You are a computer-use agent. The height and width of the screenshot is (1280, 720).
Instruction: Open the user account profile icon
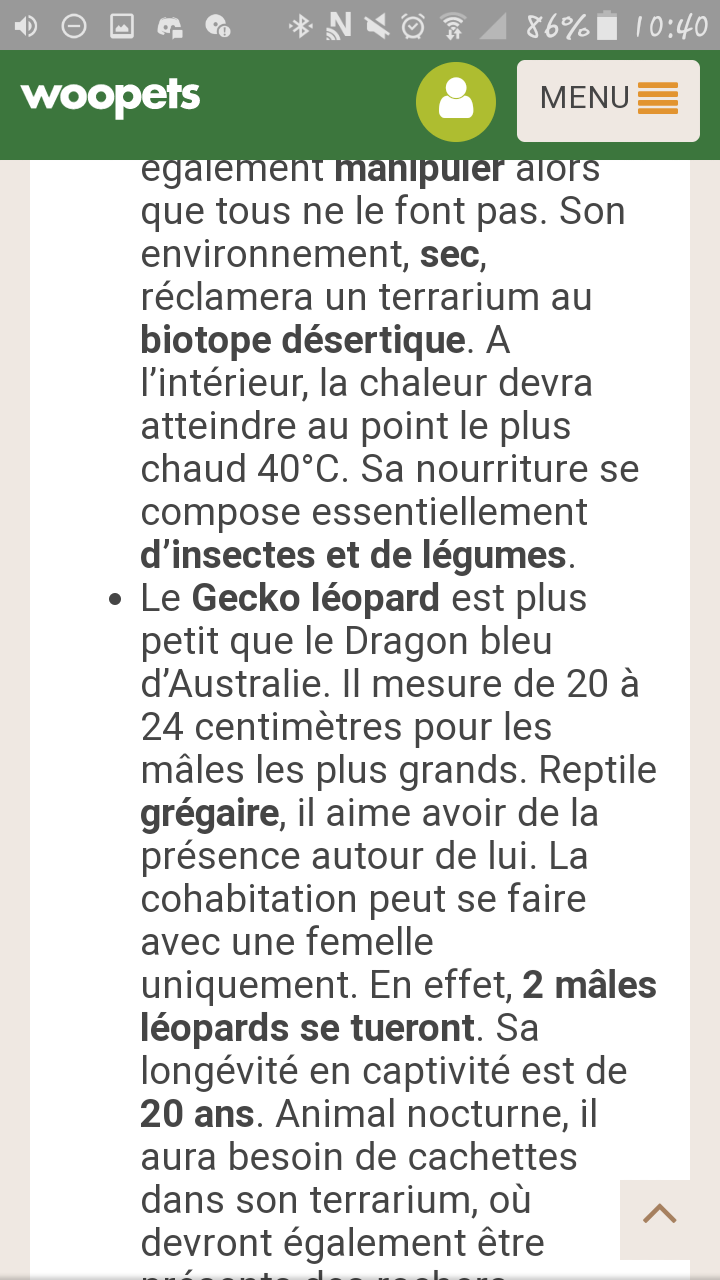pyautogui.click(x=456, y=101)
